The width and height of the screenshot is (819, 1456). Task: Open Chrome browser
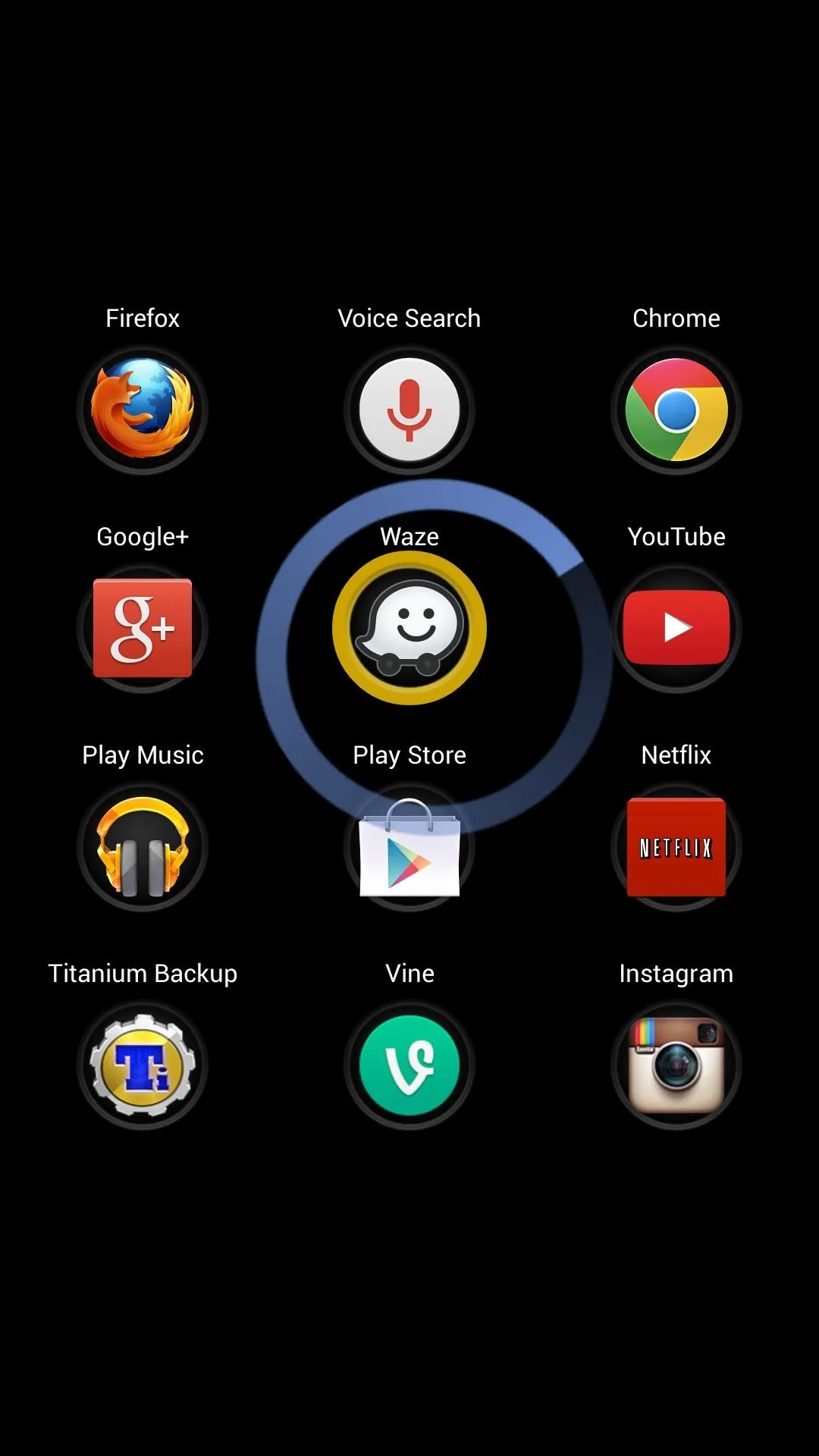(x=676, y=409)
